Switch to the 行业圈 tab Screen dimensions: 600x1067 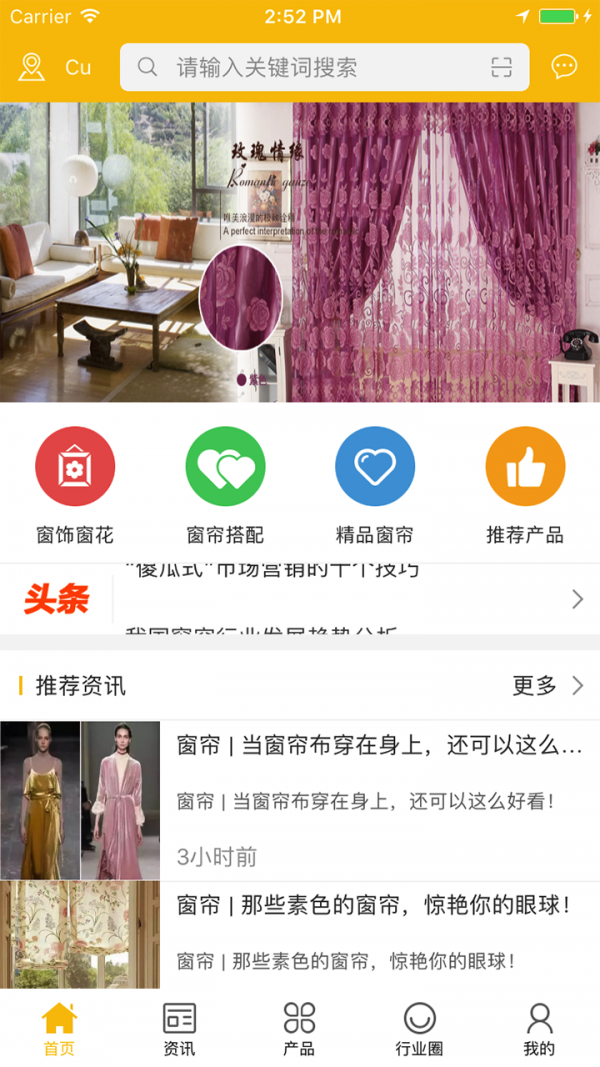click(x=419, y=1029)
